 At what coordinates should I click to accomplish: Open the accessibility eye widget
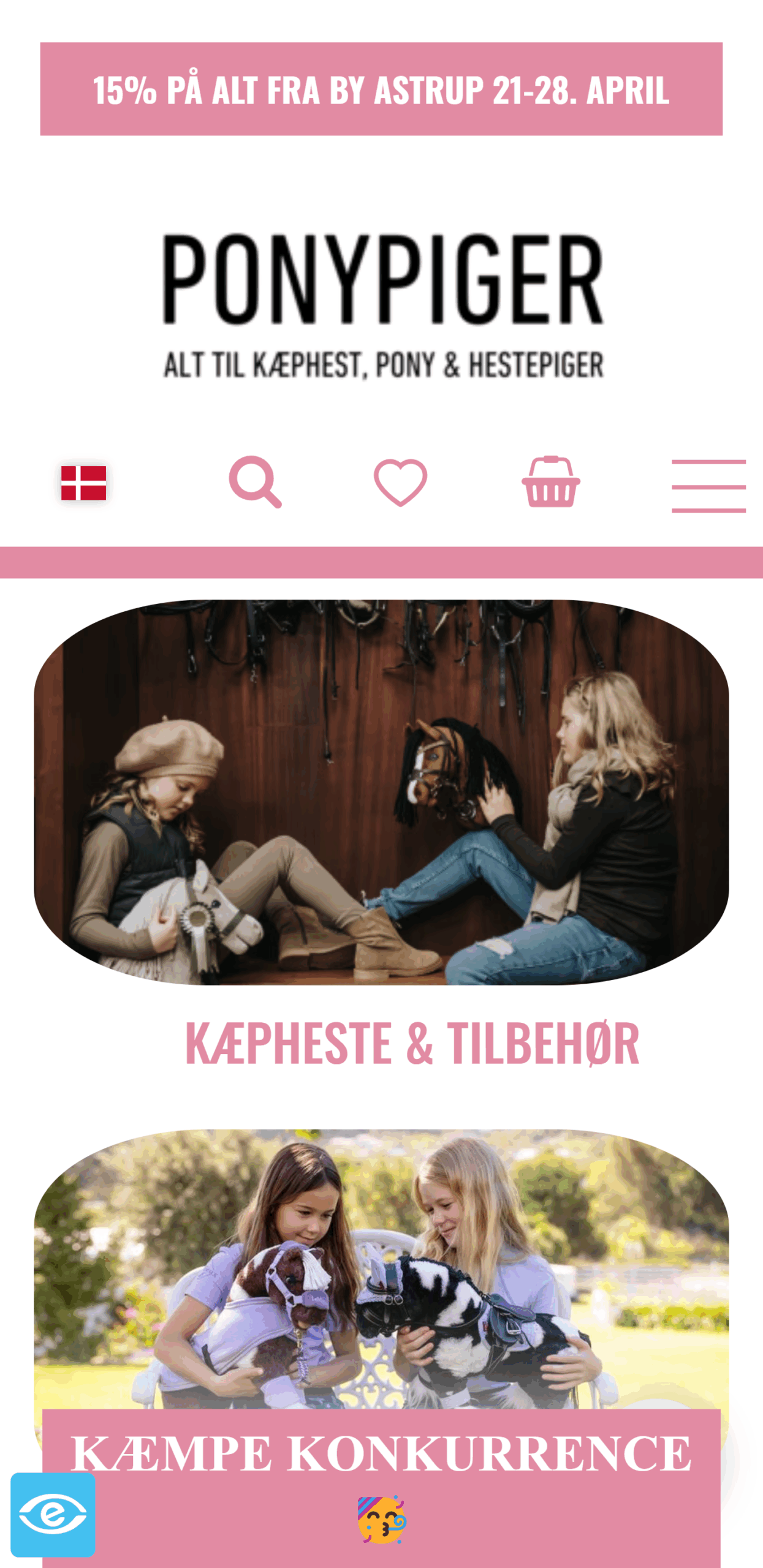point(53,1514)
